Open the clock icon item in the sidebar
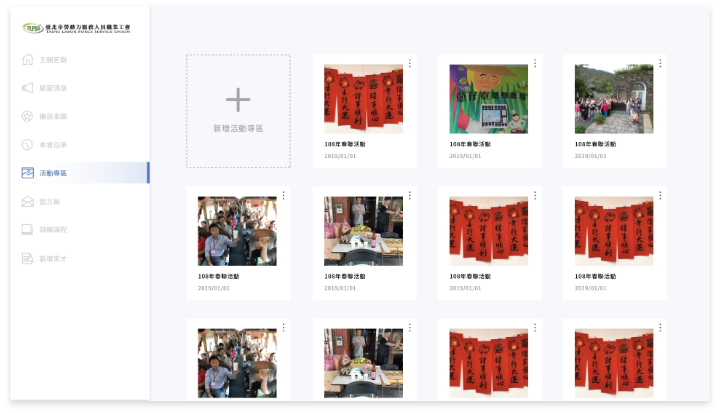 (50, 145)
